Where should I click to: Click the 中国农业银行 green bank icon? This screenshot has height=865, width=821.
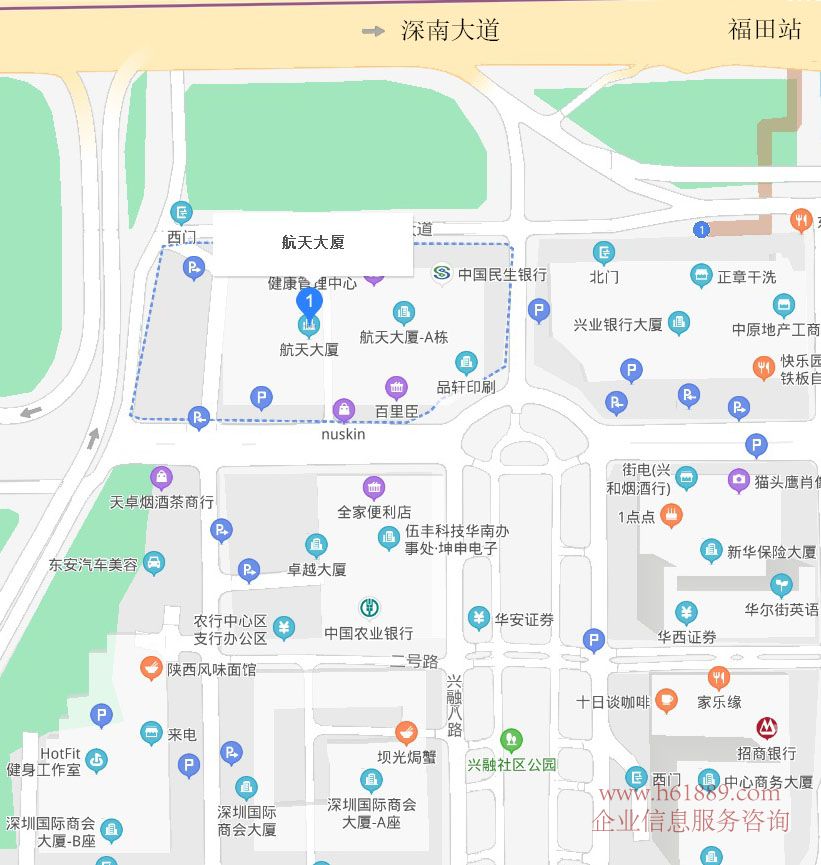coord(369,606)
